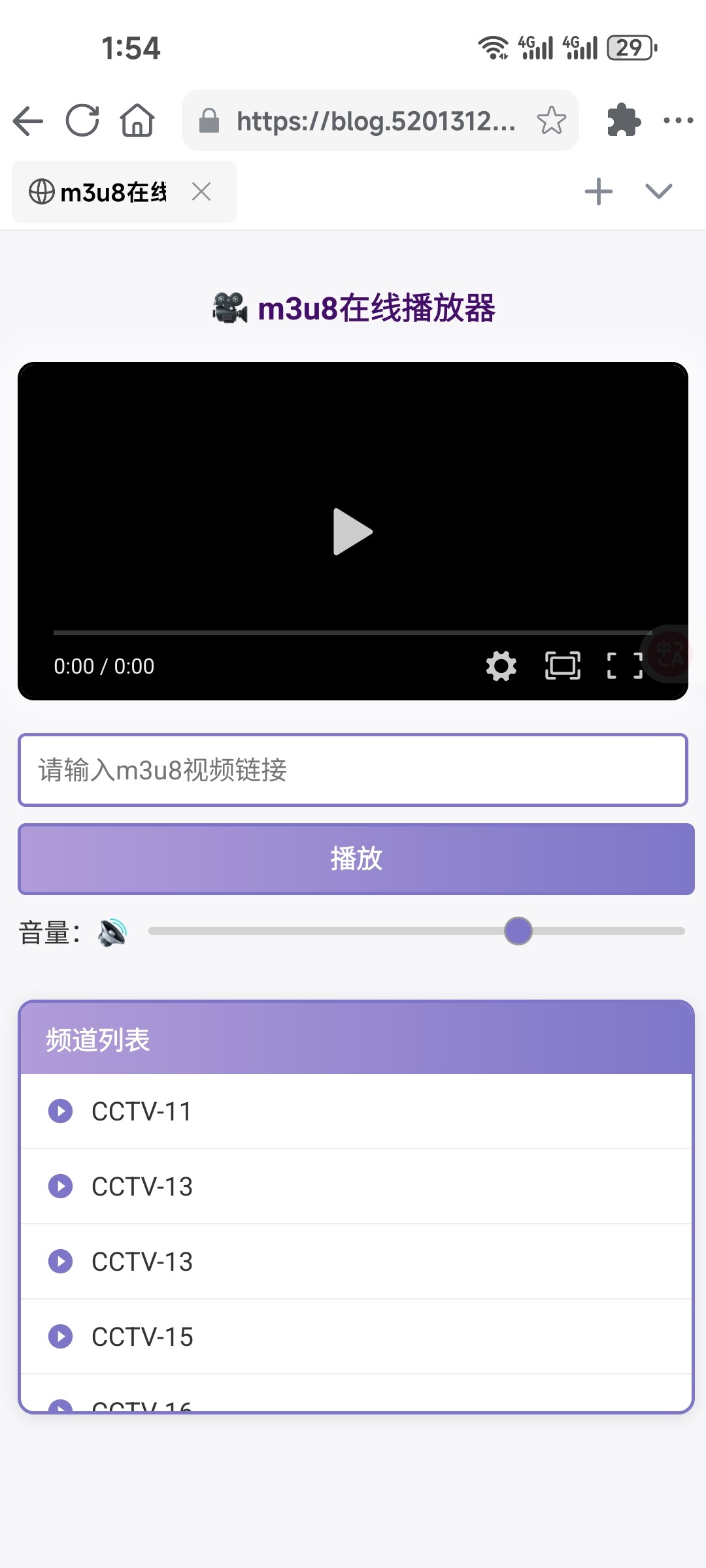
Task: Bookmark this page with the star
Action: click(551, 120)
